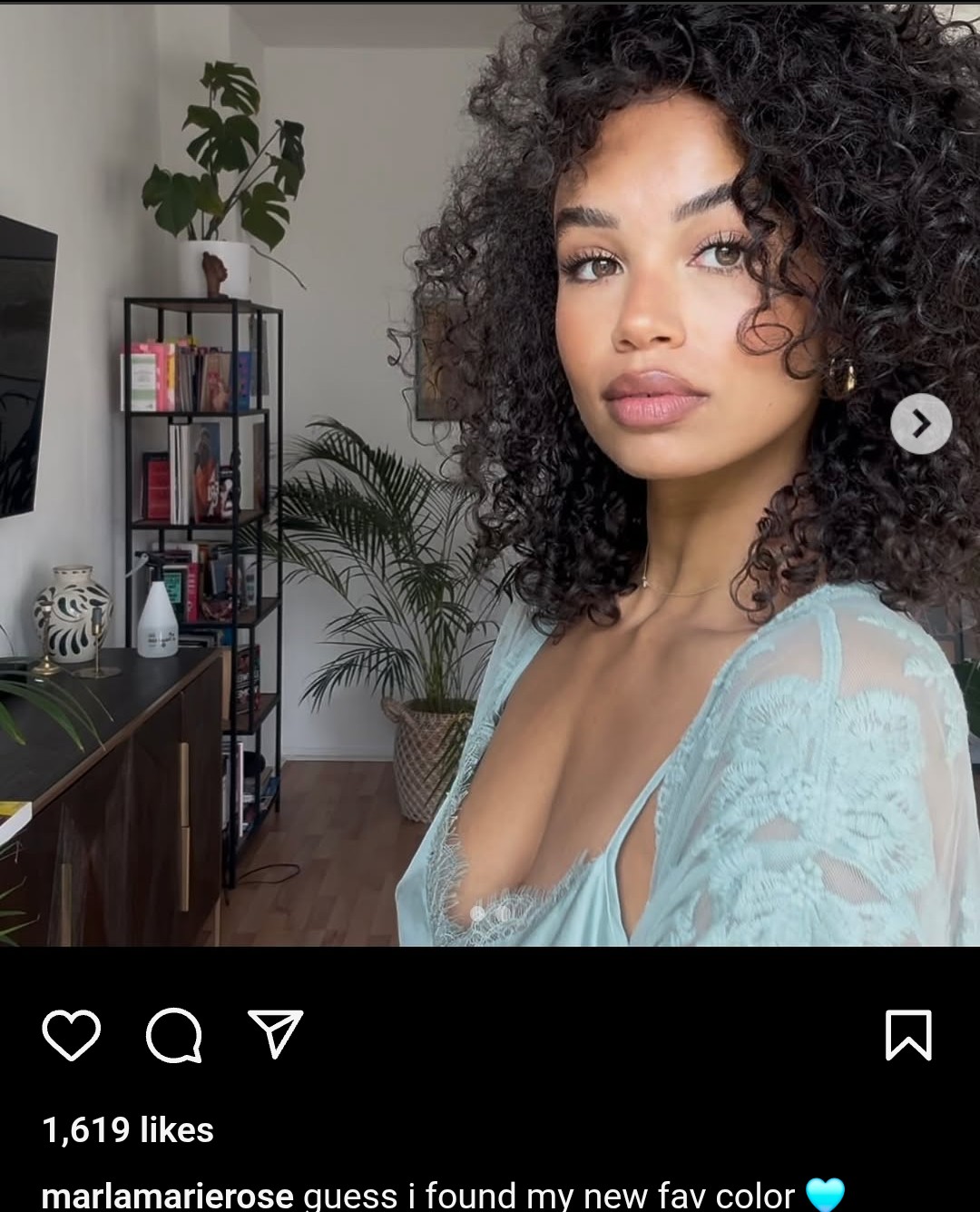The width and height of the screenshot is (980, 1212).
Task: Open the marlamarierose profile from the caption
Action: pos(168,1196)
